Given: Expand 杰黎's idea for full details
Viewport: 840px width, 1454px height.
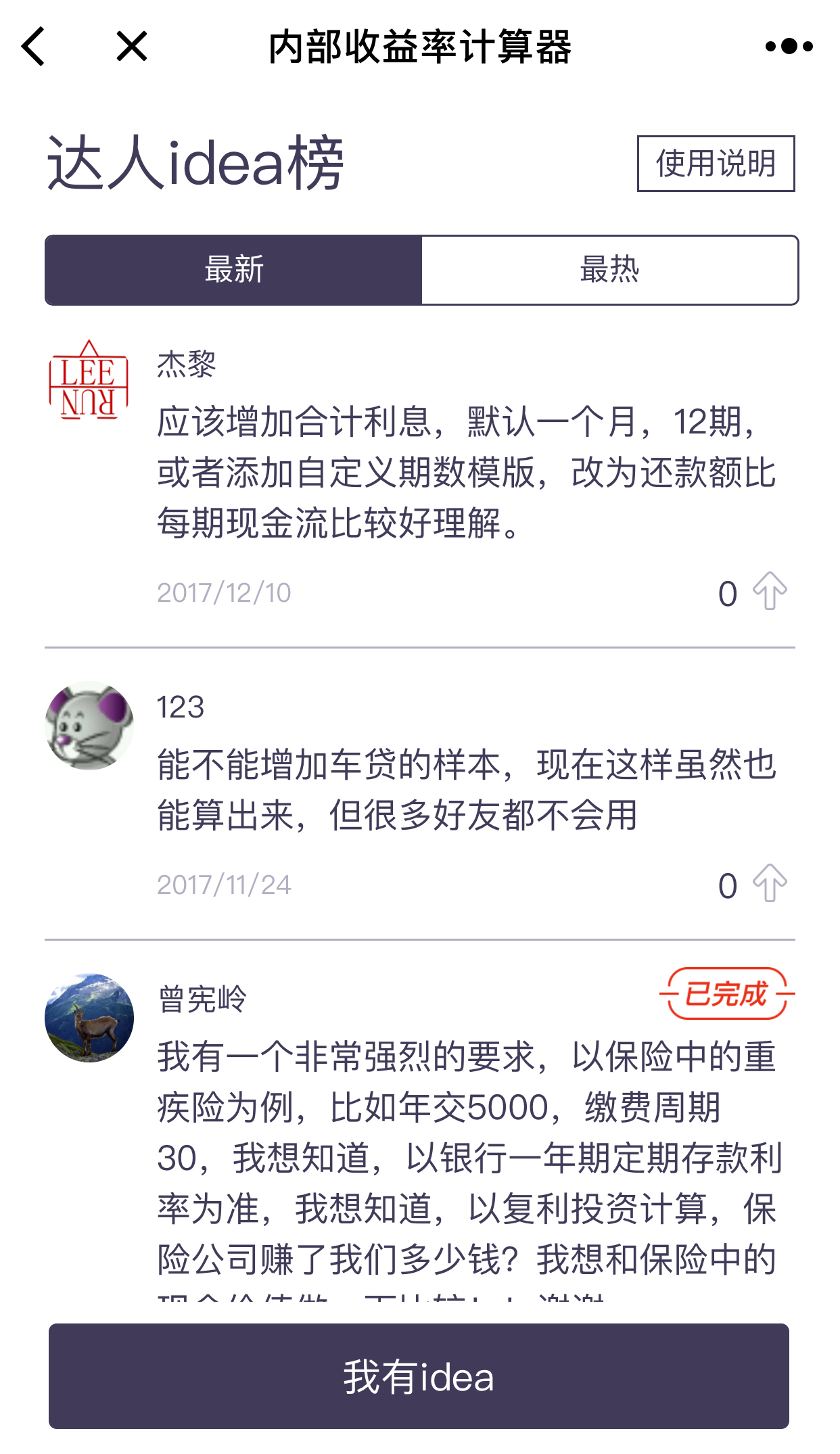Looking at the screenshot, I should coord(467,473).
